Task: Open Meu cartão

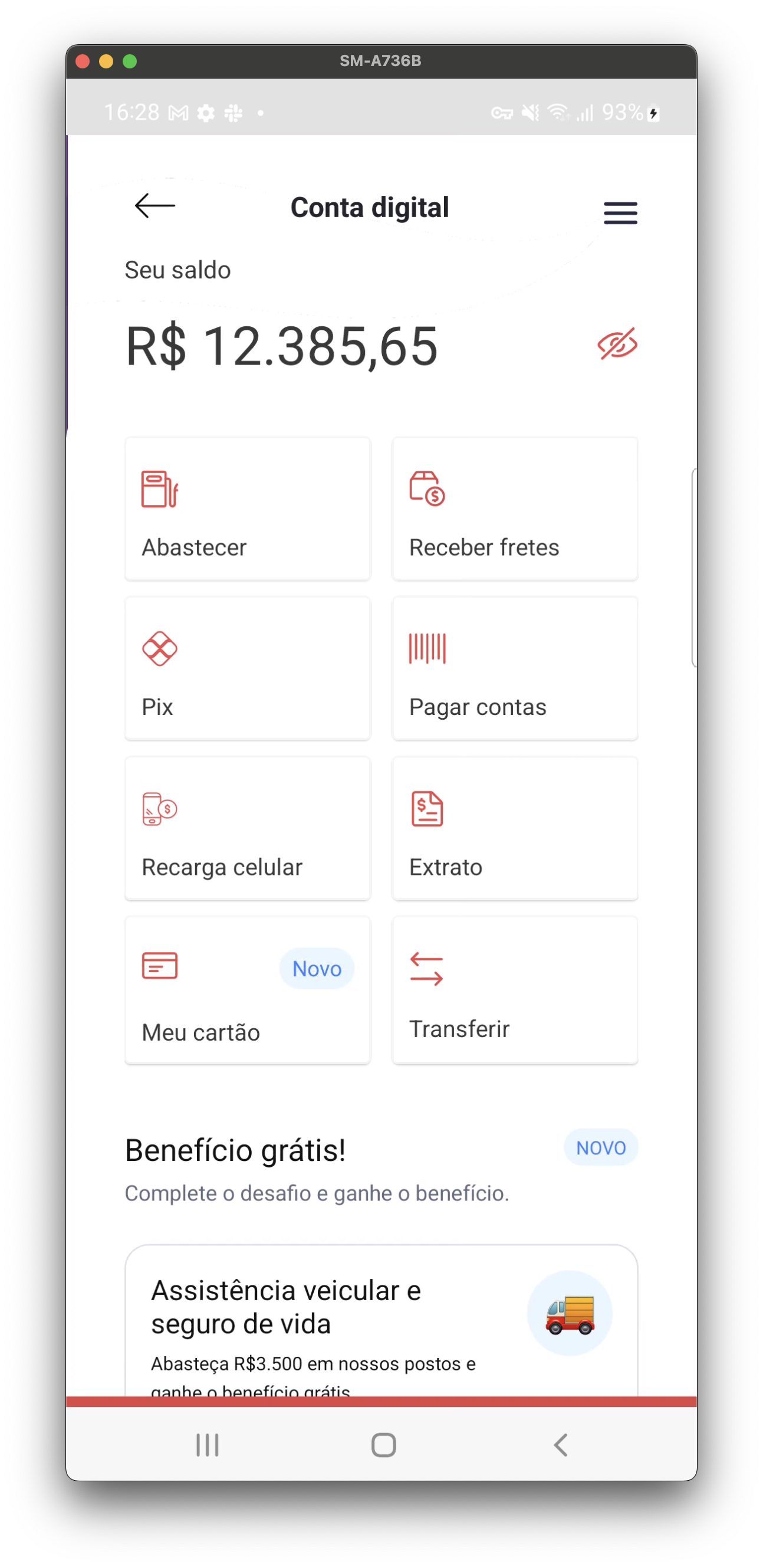Action: pyautogui.click(x=248, y=990)
